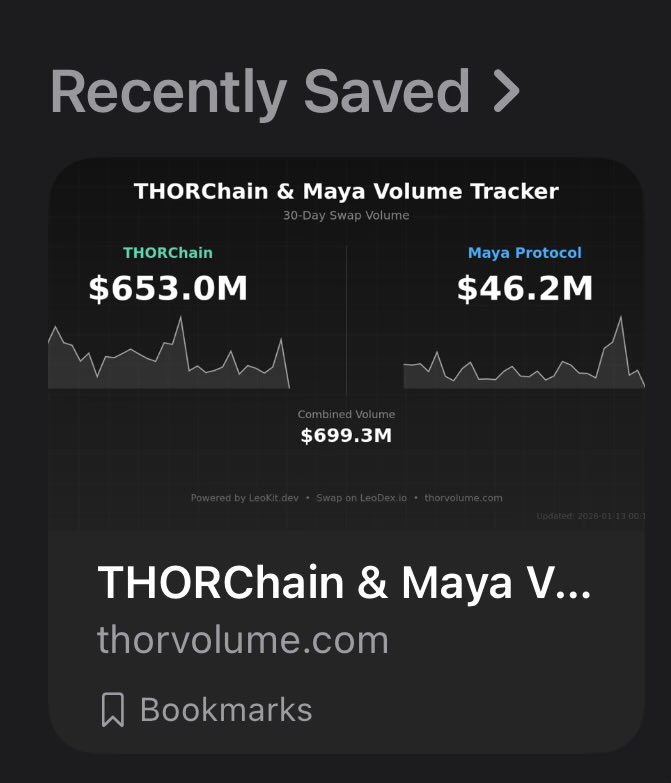Open the THORChain & Maya Volume Tracker card
Viewport: 671px width, 783px height.
point(345,450)
